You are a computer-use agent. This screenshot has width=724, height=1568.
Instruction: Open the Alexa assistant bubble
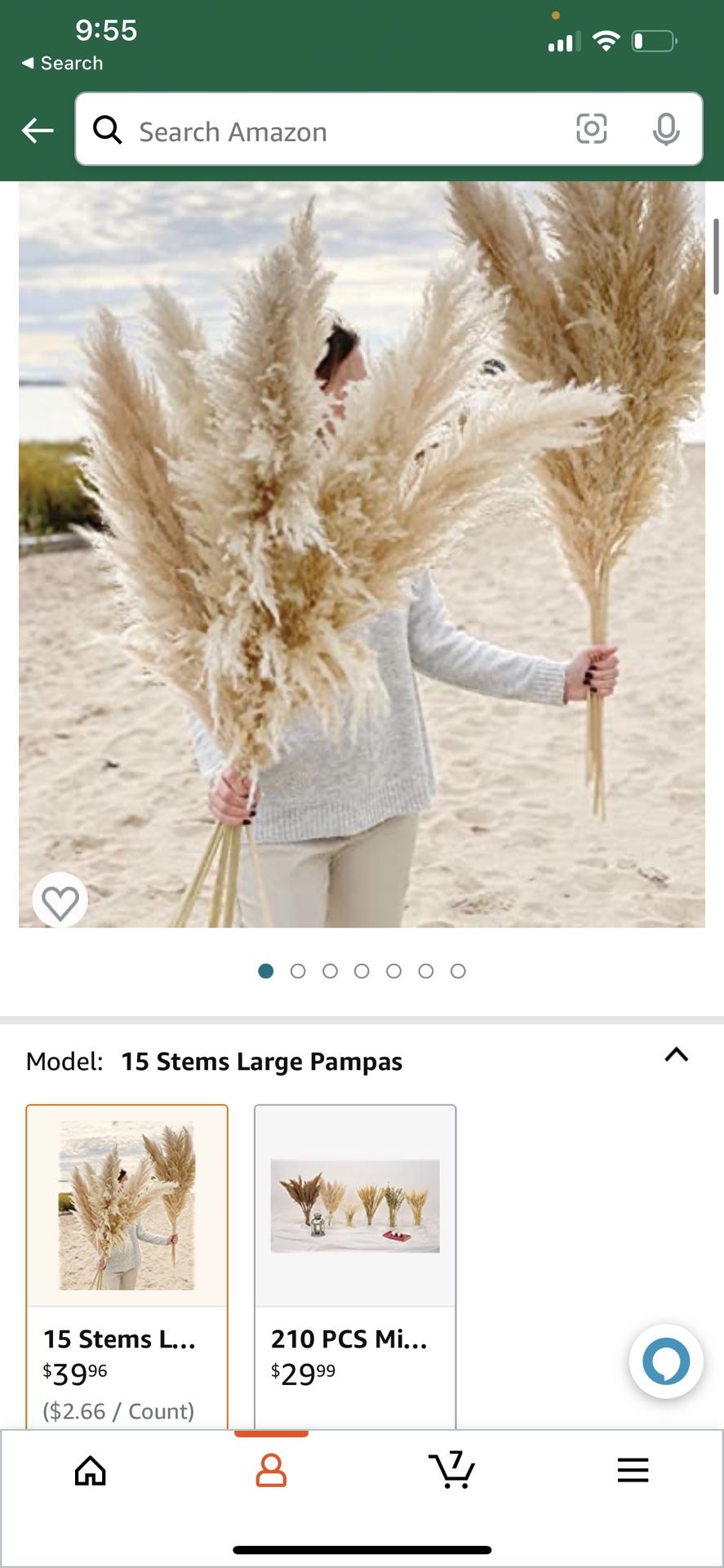click(x=666, y=1361)
